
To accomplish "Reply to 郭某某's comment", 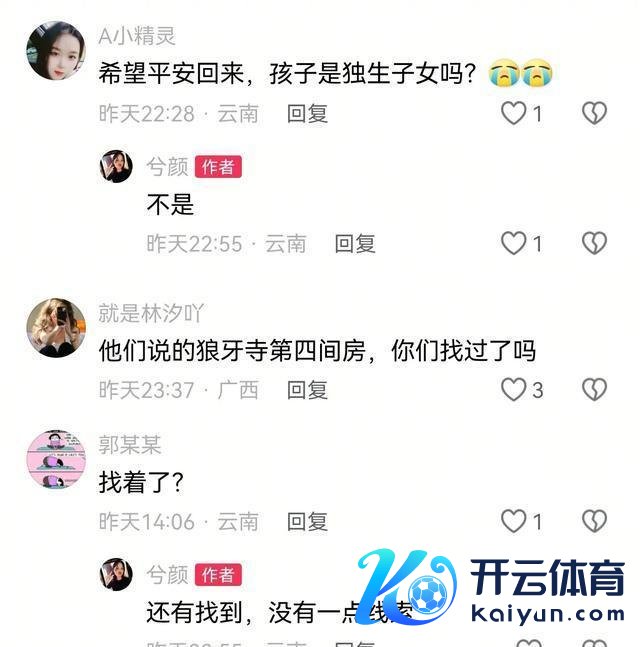I will pyautogui.click(x=307, y=521).
